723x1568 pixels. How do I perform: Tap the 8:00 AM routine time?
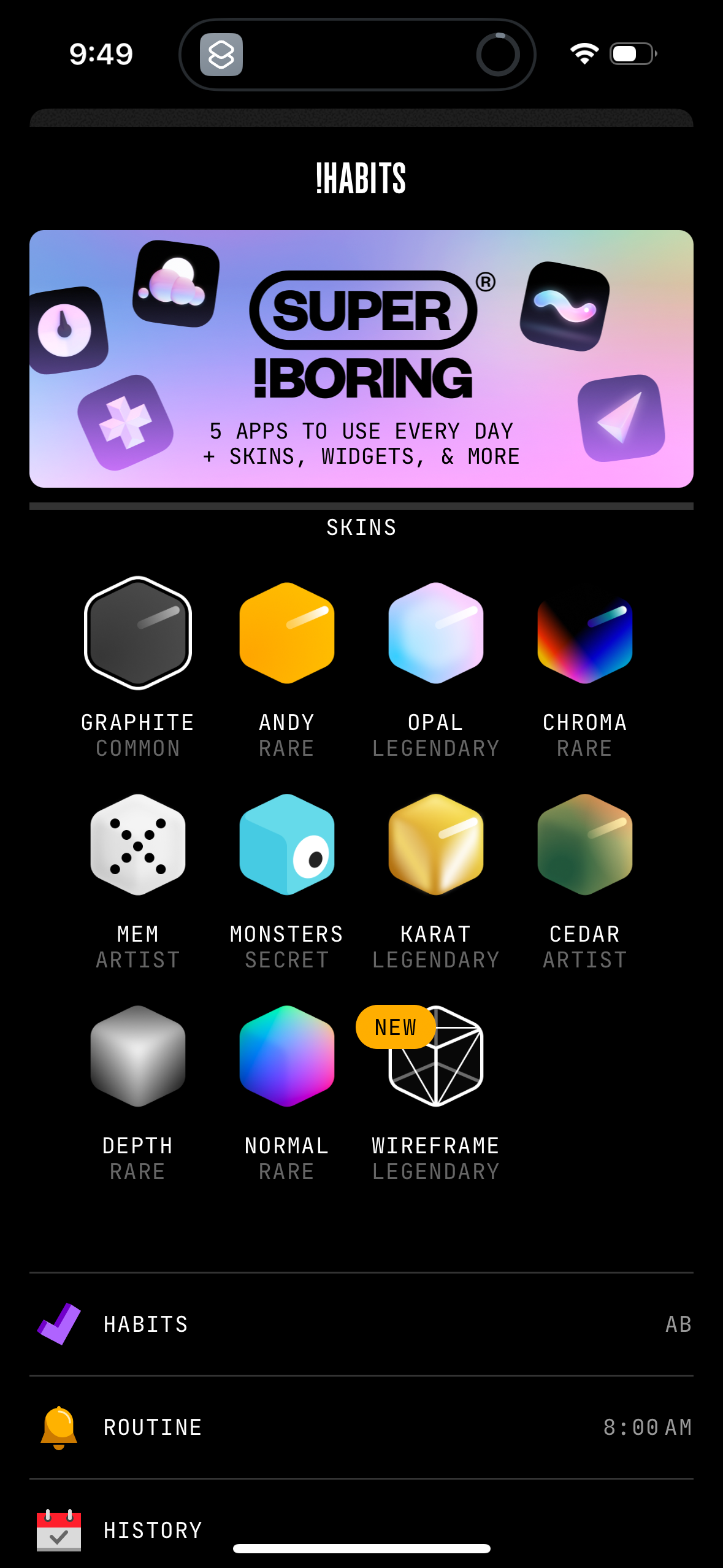click(647, 1427)
